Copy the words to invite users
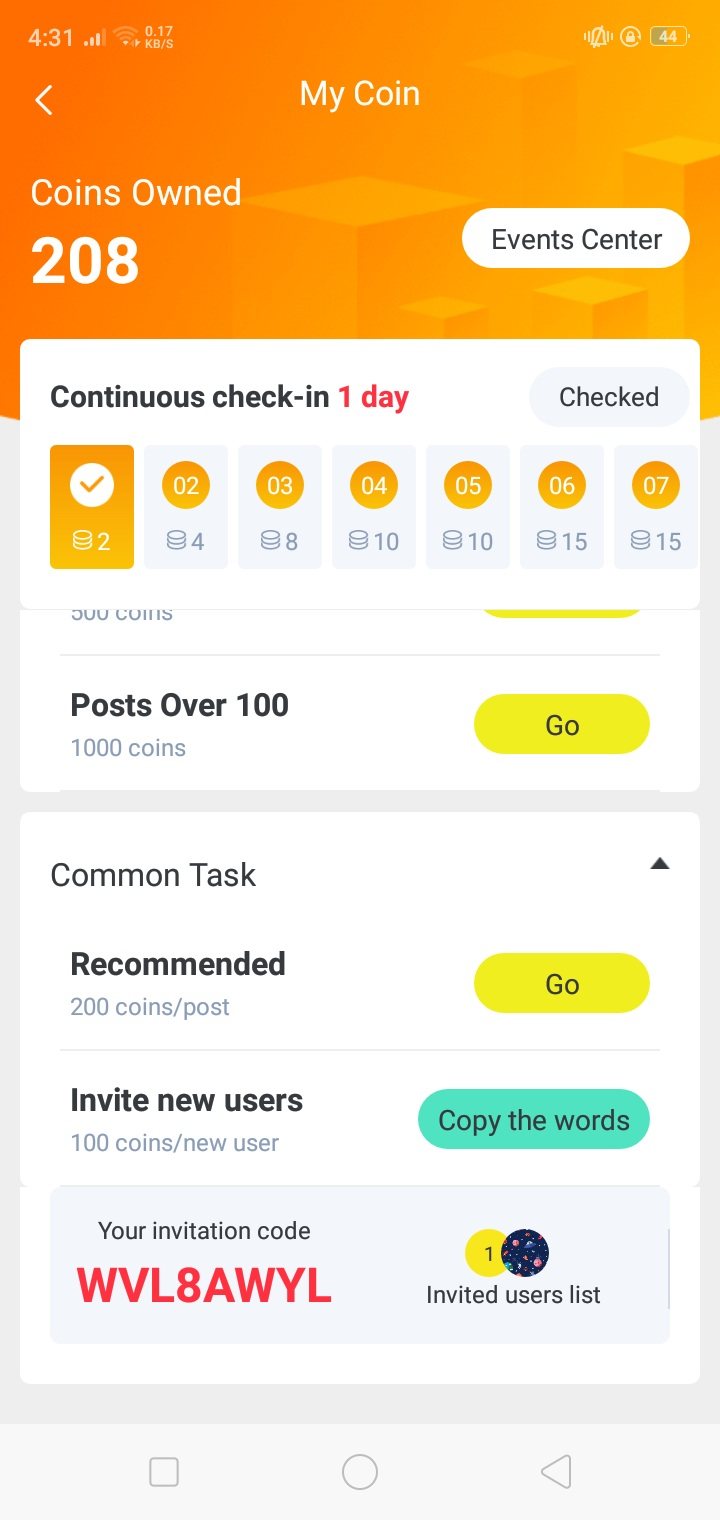This screenshot has height=1520, width=720. coord(533,1120)
